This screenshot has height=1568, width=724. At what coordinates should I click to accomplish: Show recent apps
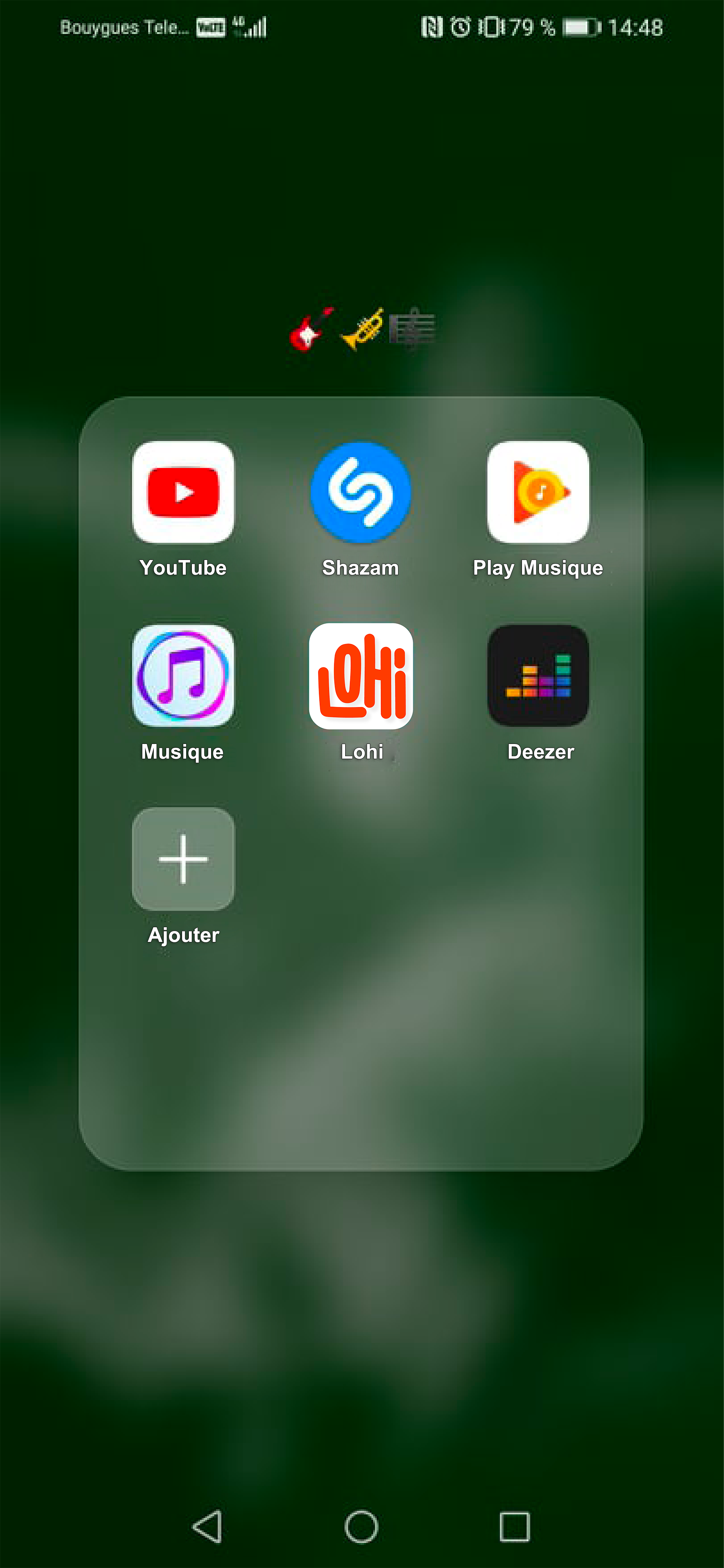pos(515,1526)
